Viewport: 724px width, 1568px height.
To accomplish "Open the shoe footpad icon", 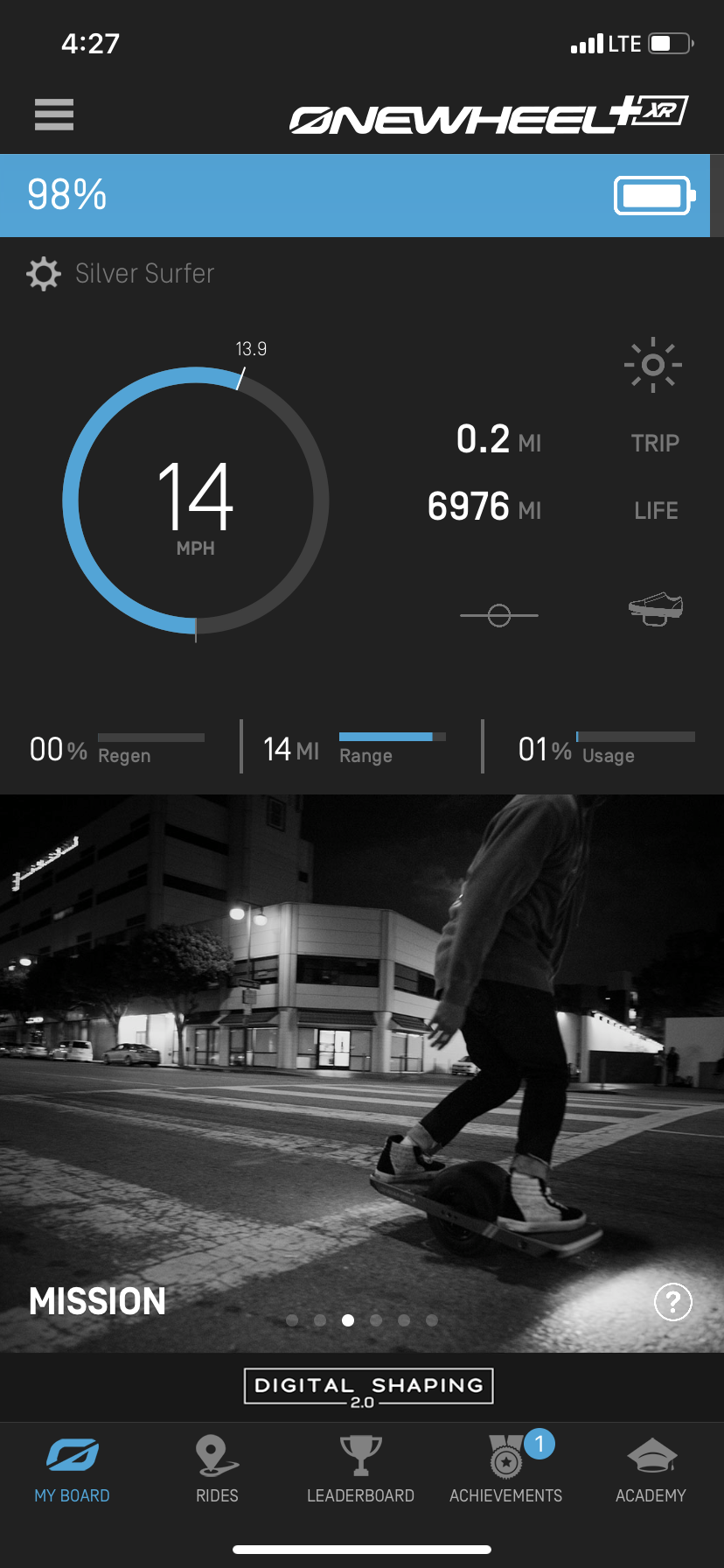I will coord(656,608).
